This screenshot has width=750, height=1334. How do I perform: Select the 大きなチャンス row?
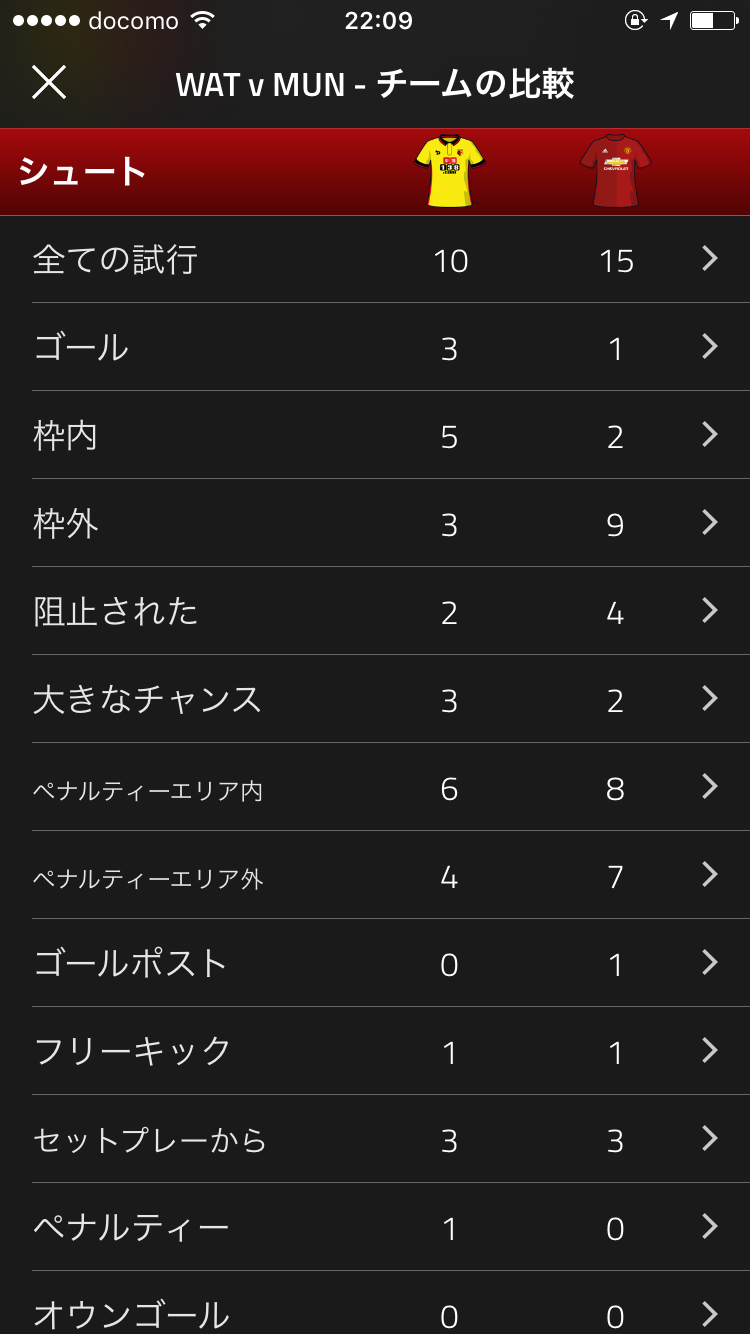pos(375,699)
